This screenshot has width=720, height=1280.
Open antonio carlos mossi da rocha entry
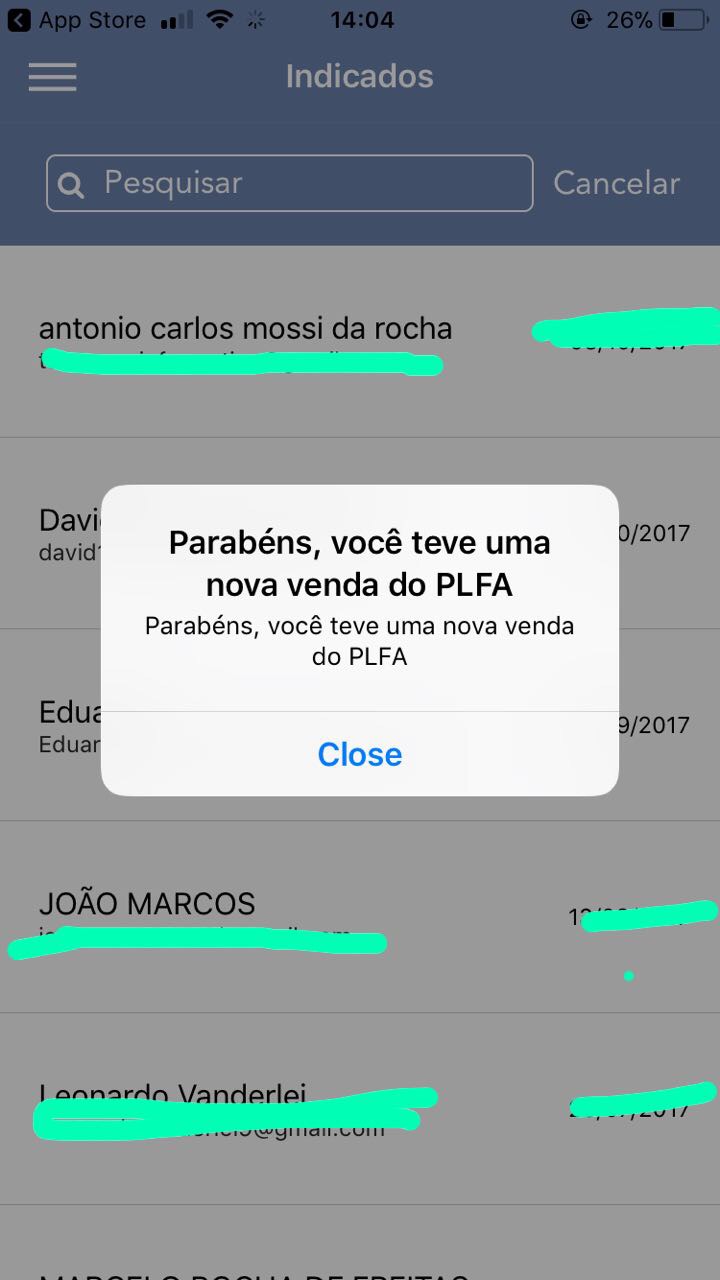coord(360,342)
